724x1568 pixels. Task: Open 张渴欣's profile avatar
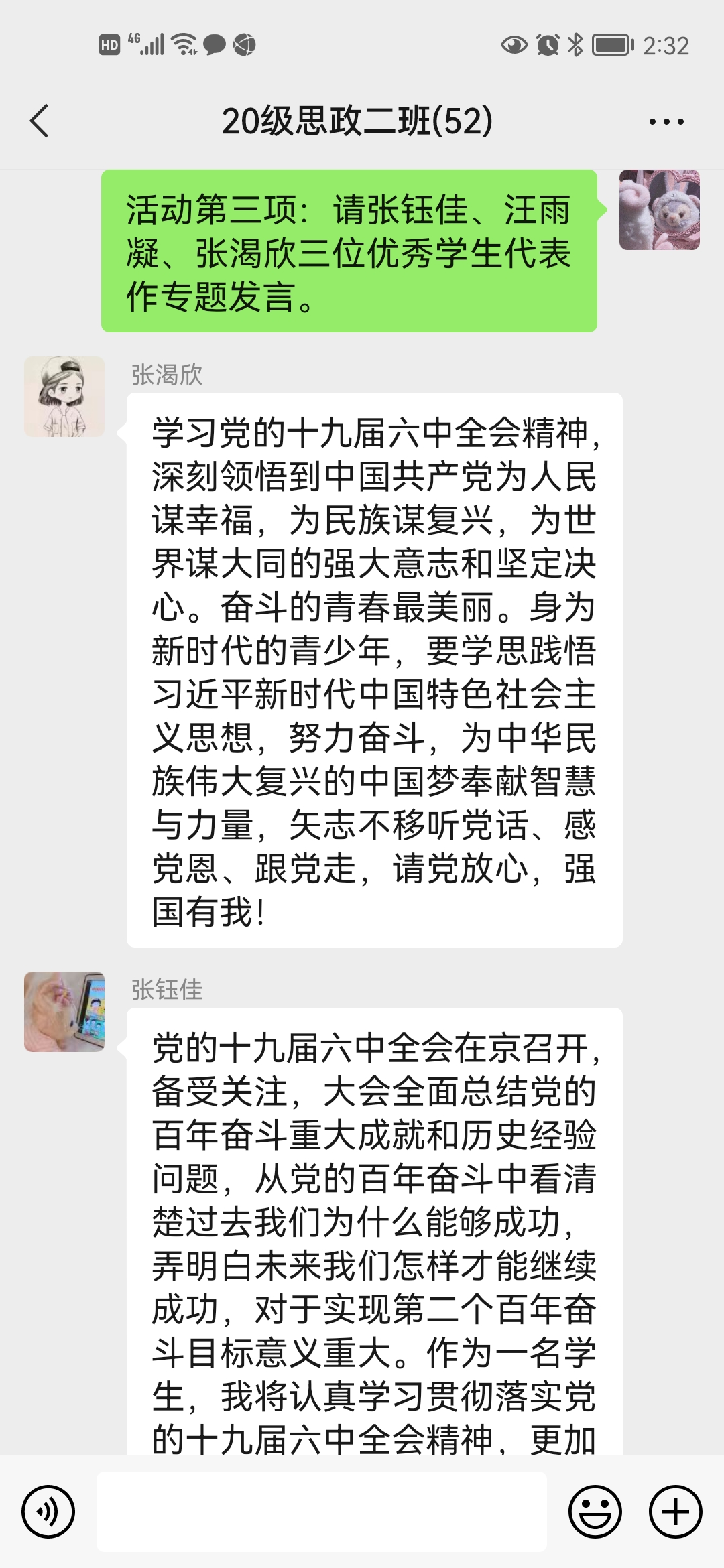tap(64, 397)
